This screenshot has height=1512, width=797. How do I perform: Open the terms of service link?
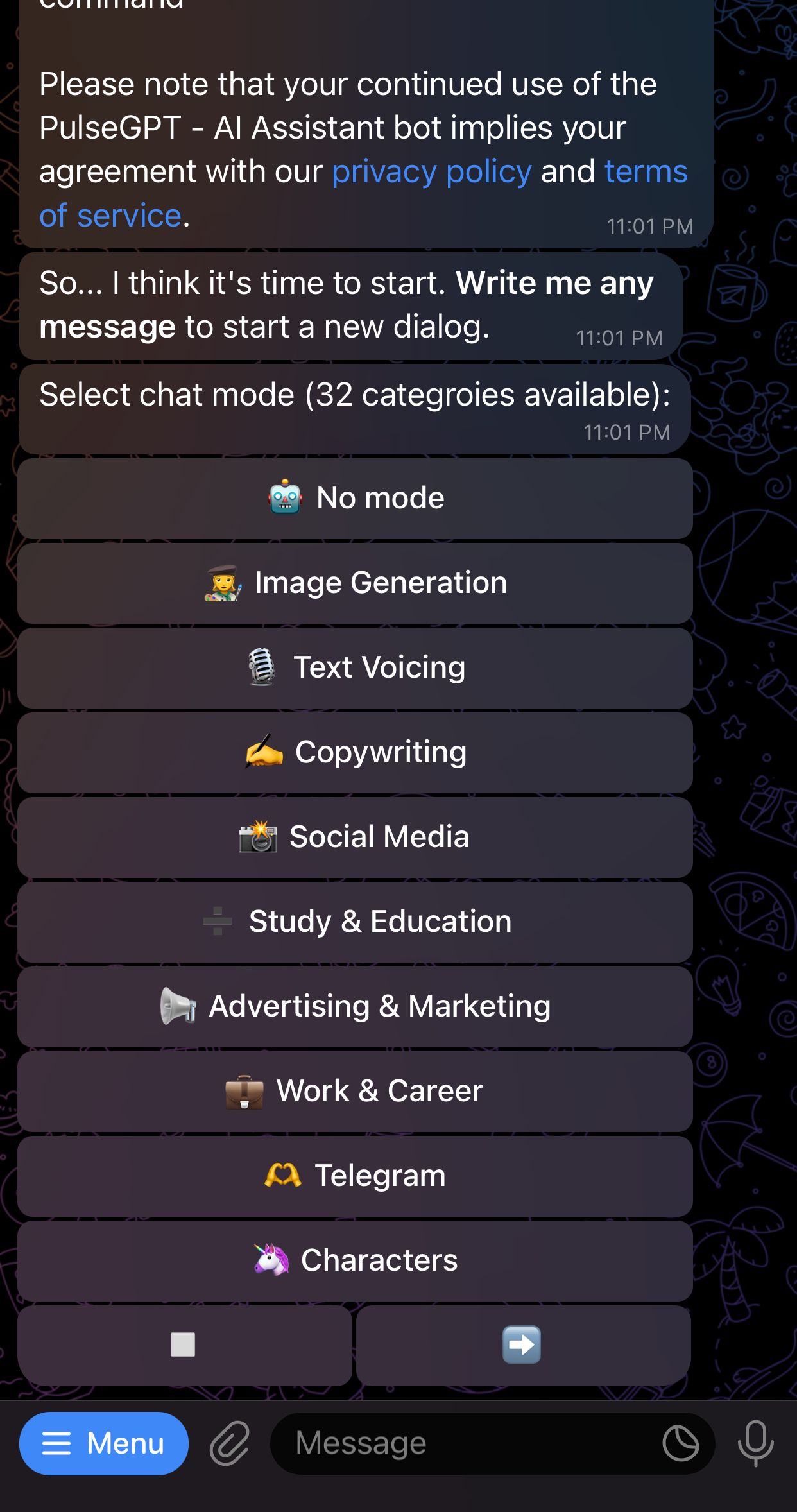tap(644, 172)
